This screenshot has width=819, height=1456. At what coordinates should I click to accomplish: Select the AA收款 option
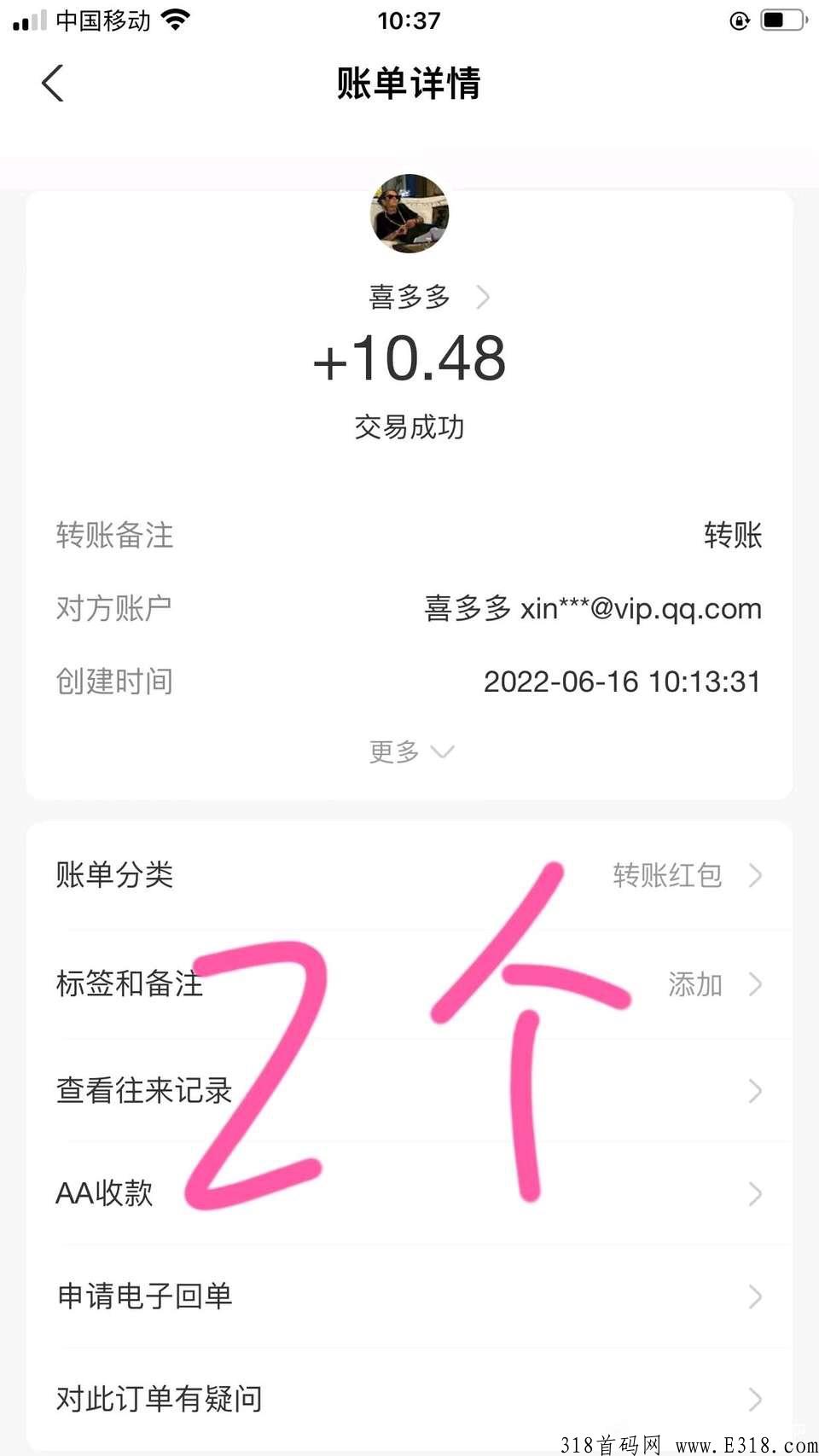409,1193
